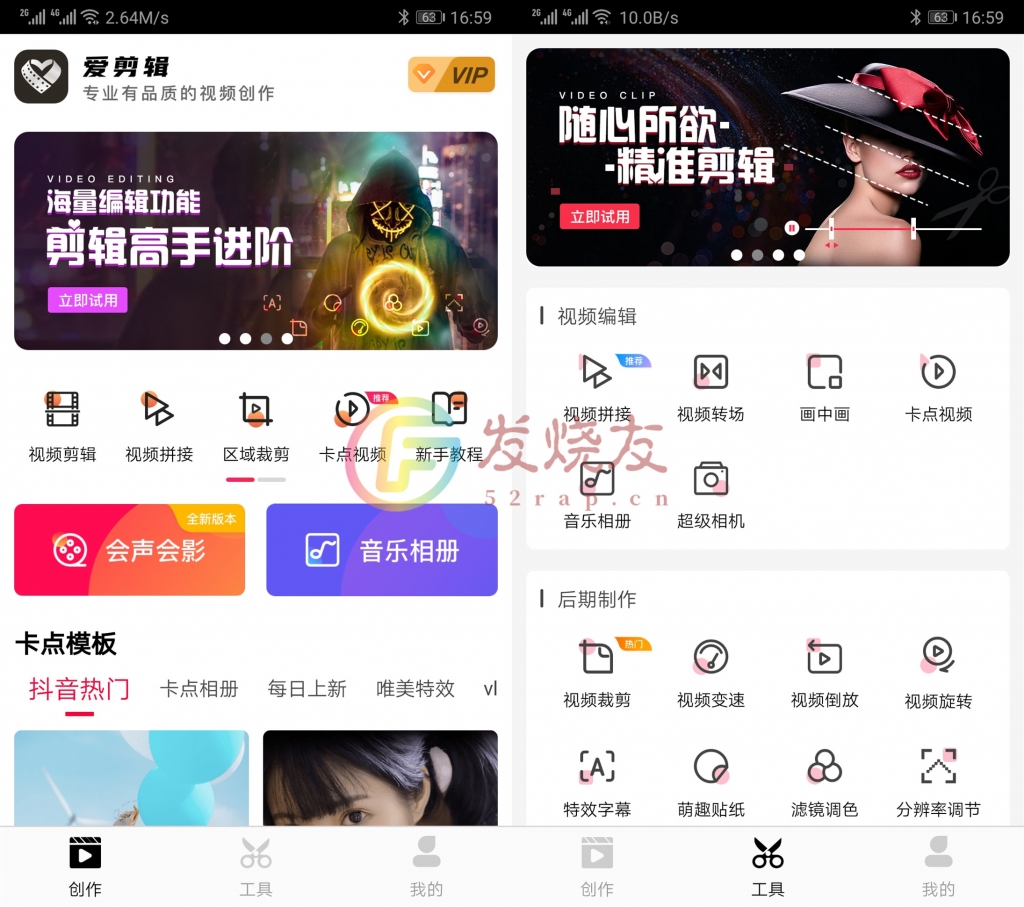Image resolution: width=1024 pixels, height=907 pixels.
Task: Open the 萌趣贴纸 stickers tool
Action: [x=711, y=782]
